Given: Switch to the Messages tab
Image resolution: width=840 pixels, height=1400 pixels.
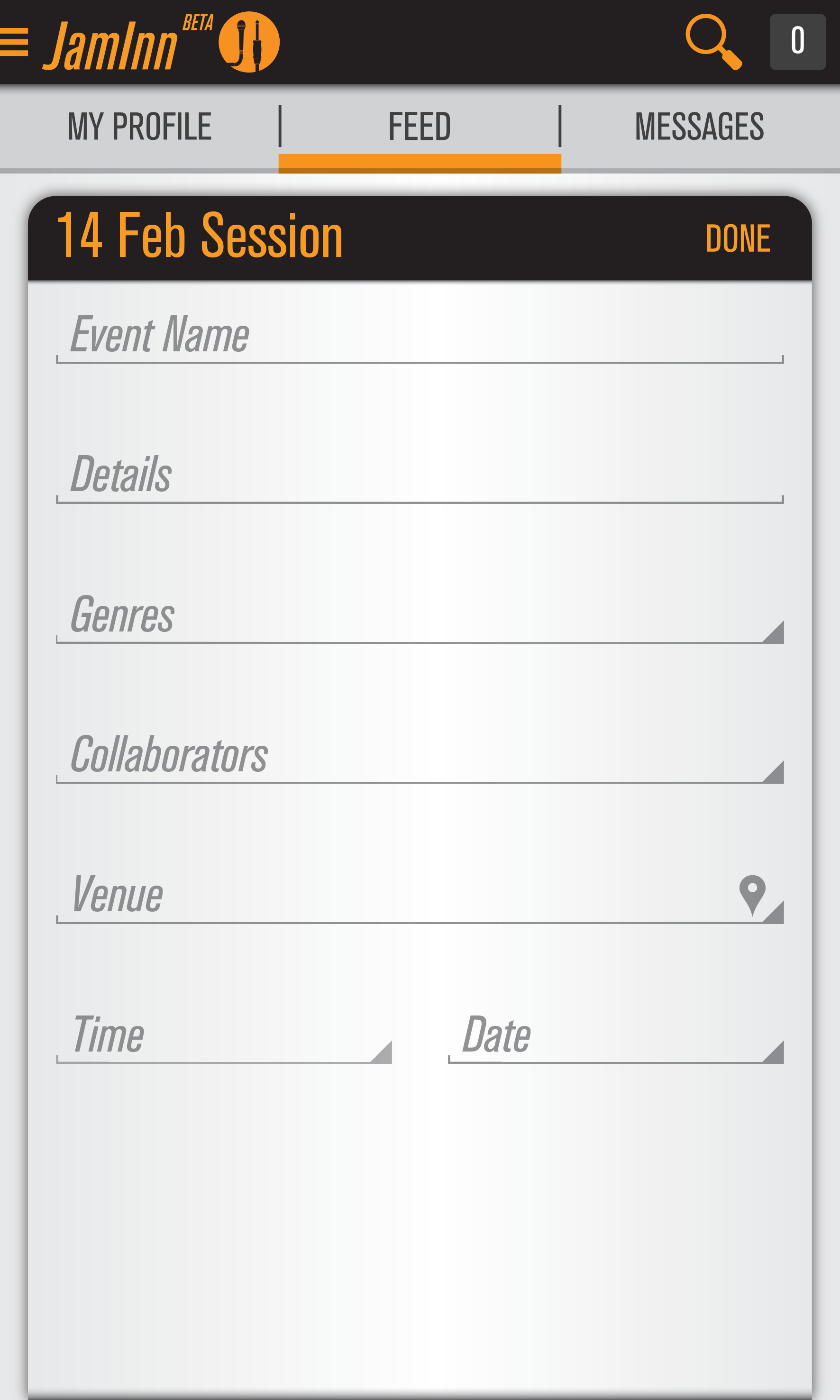Looking at the screenshot, I should [x=699, y=127].
